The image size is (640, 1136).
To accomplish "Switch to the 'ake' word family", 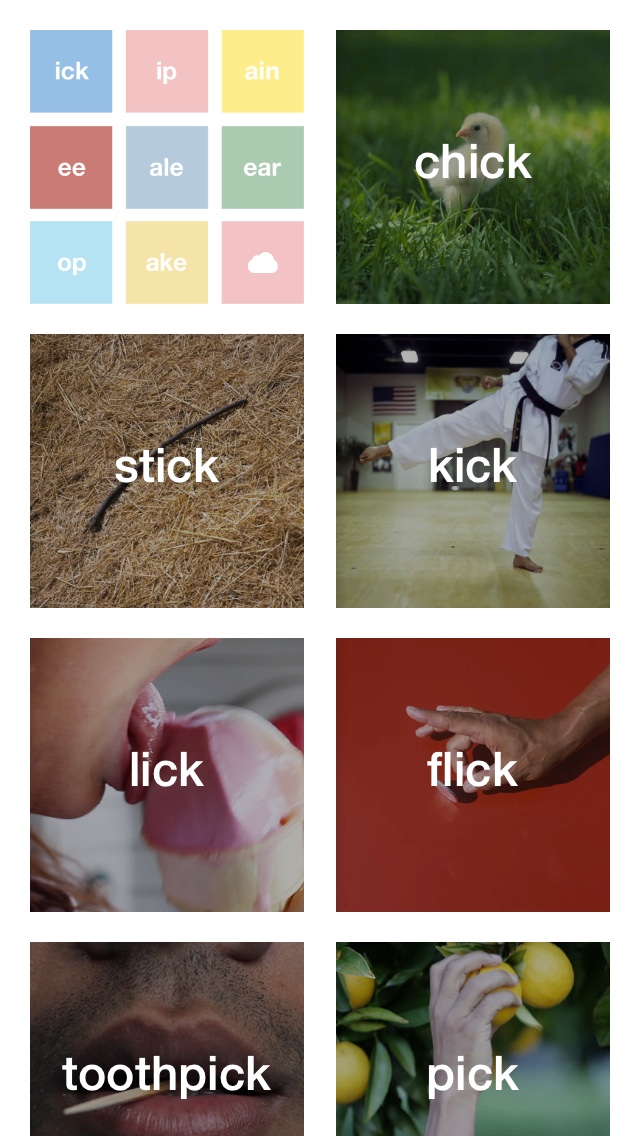I will coord(167,262).
